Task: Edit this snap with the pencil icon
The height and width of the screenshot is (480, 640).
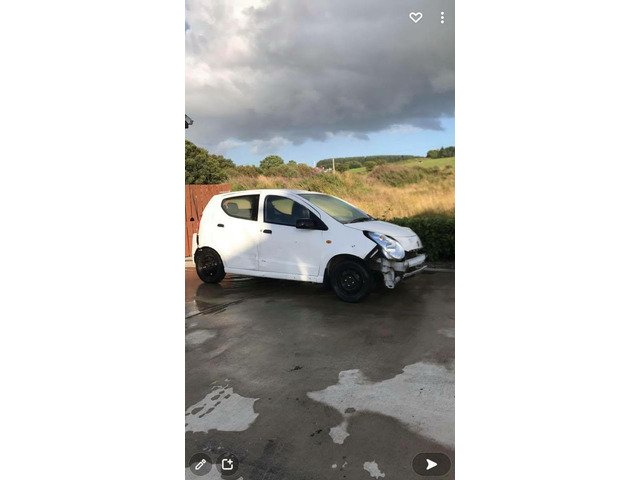Action: click(x=200, y=464)
